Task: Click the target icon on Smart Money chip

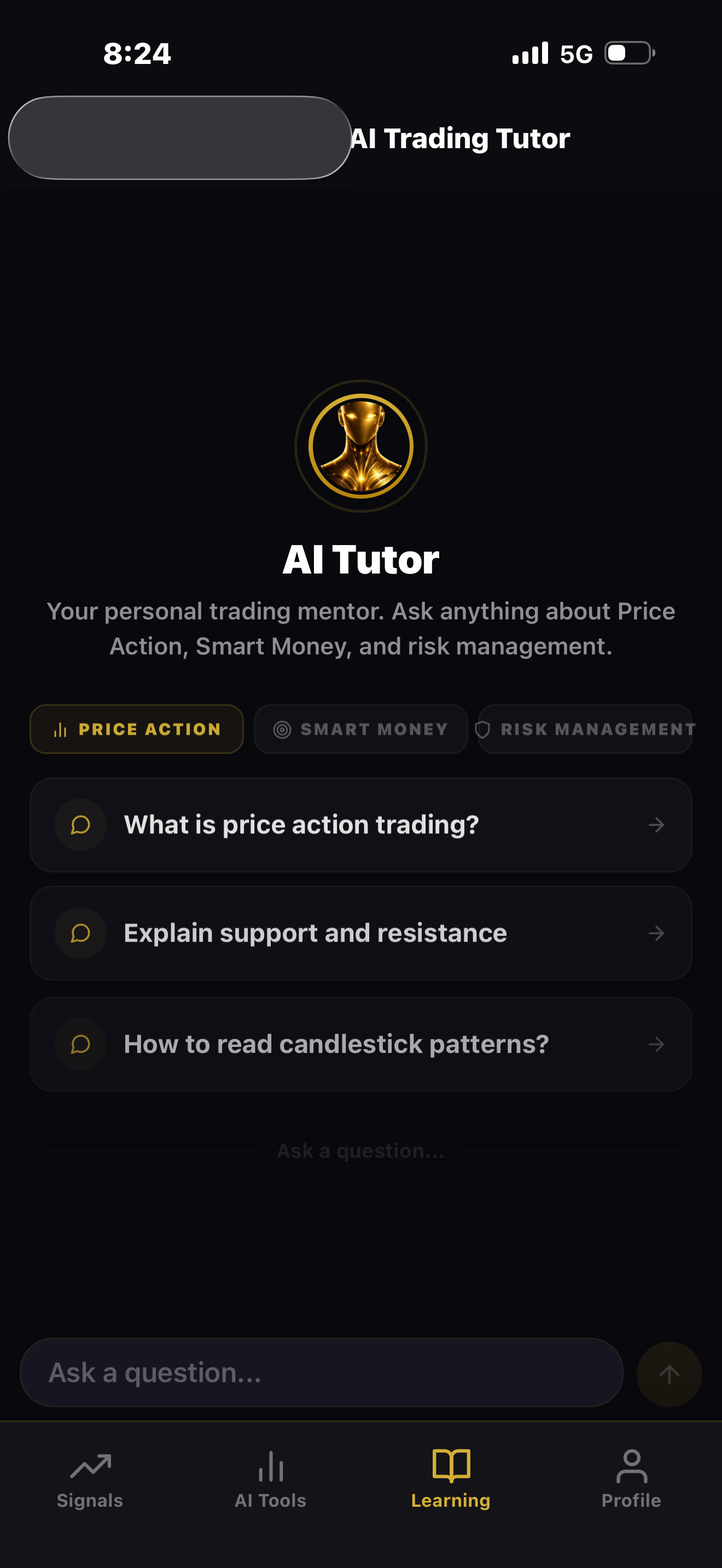Action: pyautogui.click(x=284, y=729)
